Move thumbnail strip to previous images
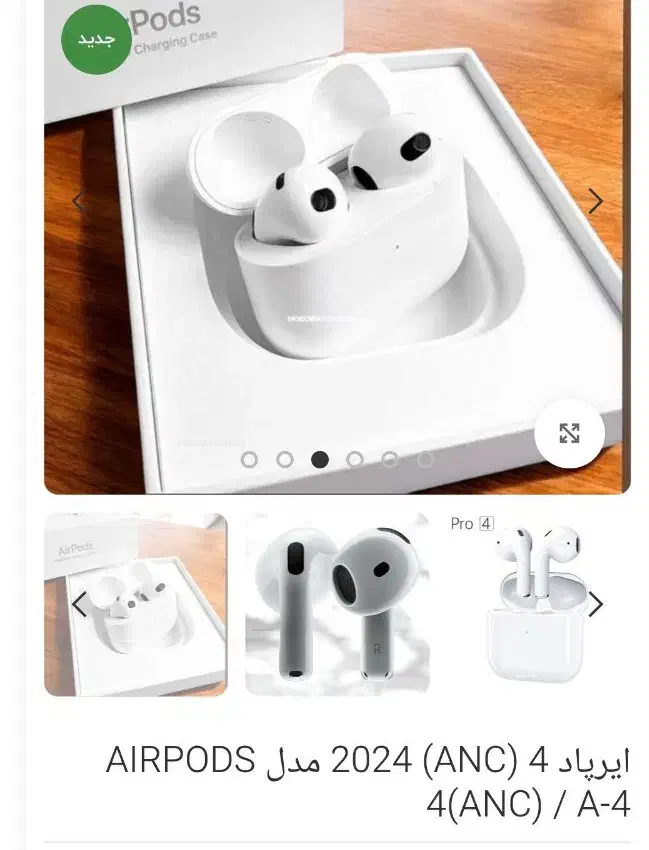 [80, 604]
